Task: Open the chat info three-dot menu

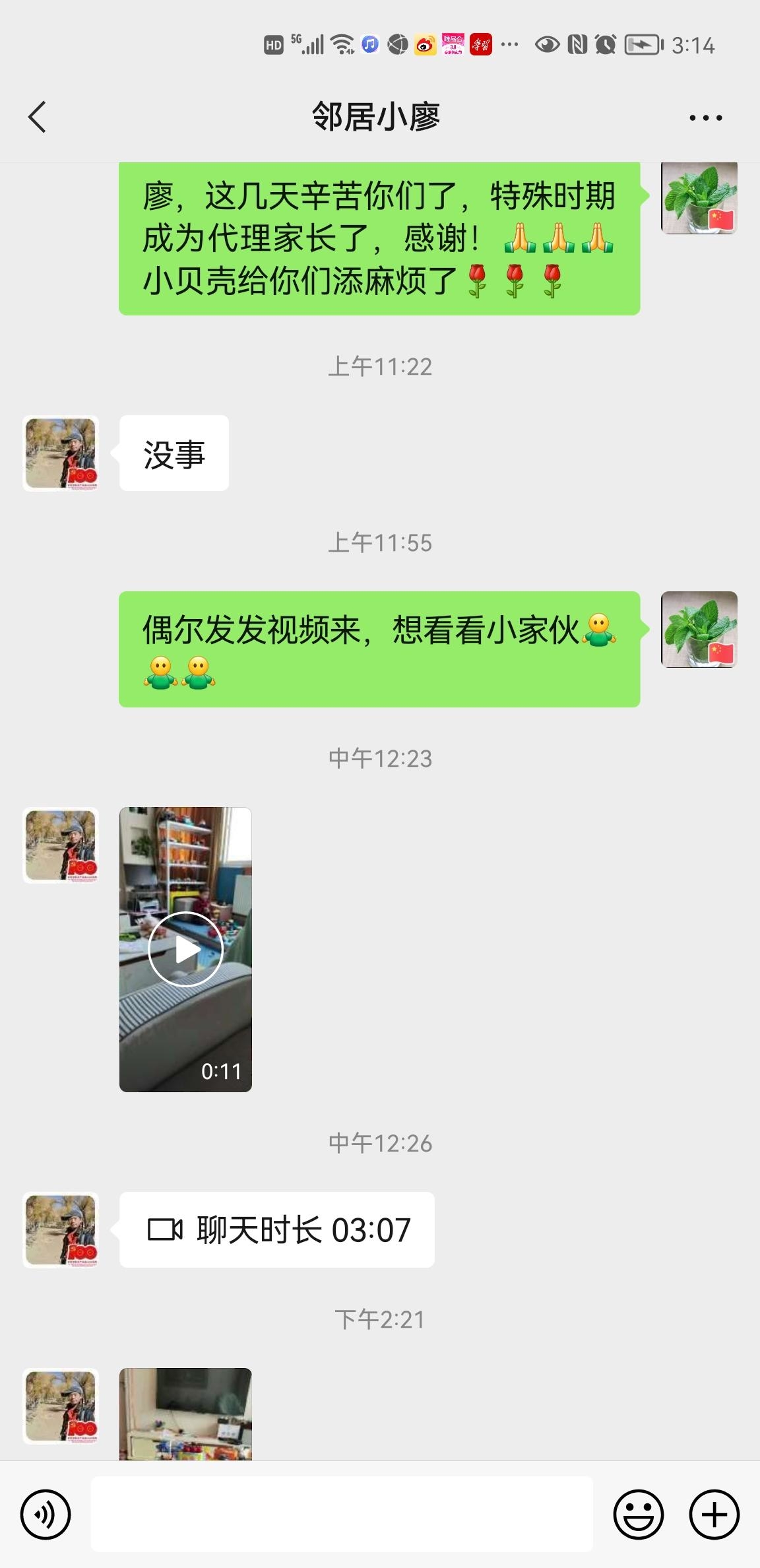Action: 705,118
